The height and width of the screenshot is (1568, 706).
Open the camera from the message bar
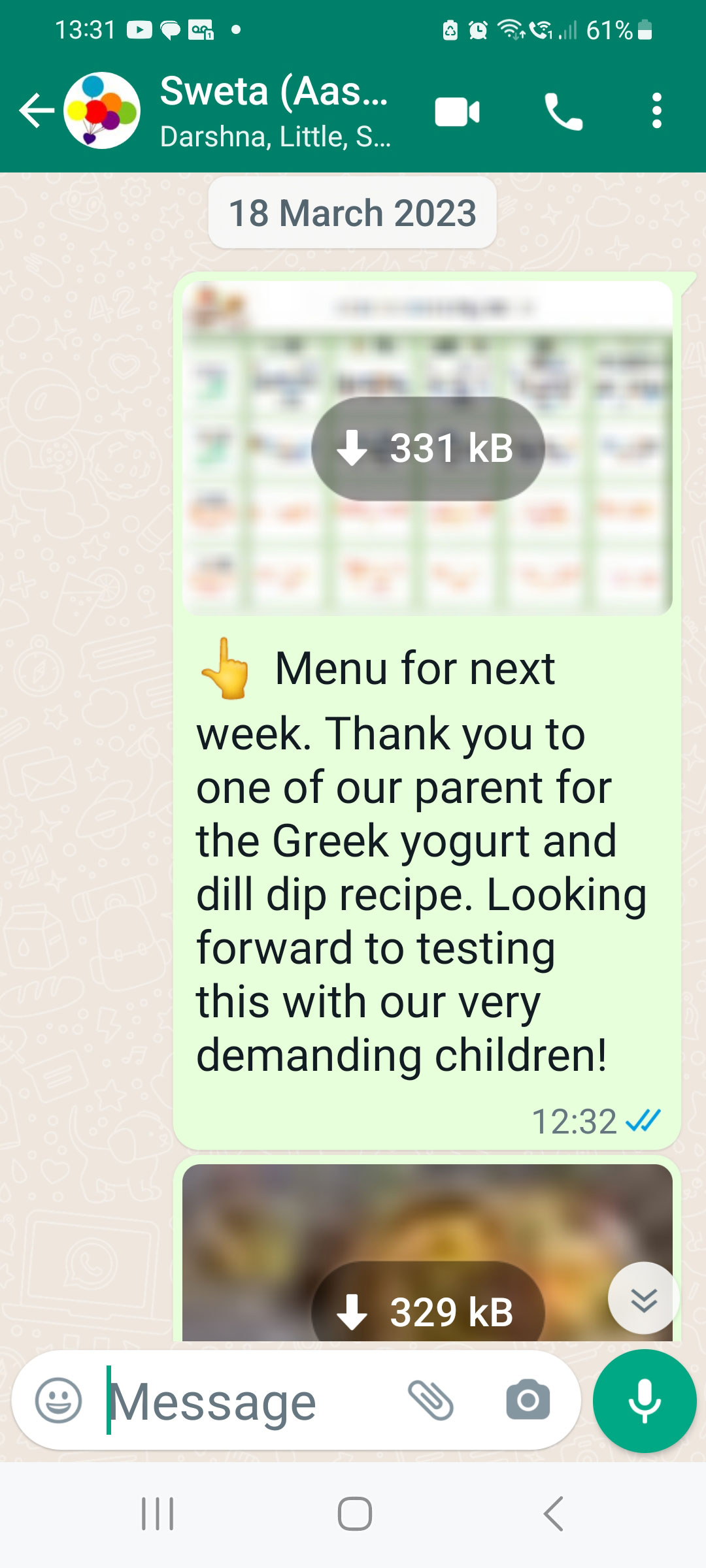(528, 1400)
